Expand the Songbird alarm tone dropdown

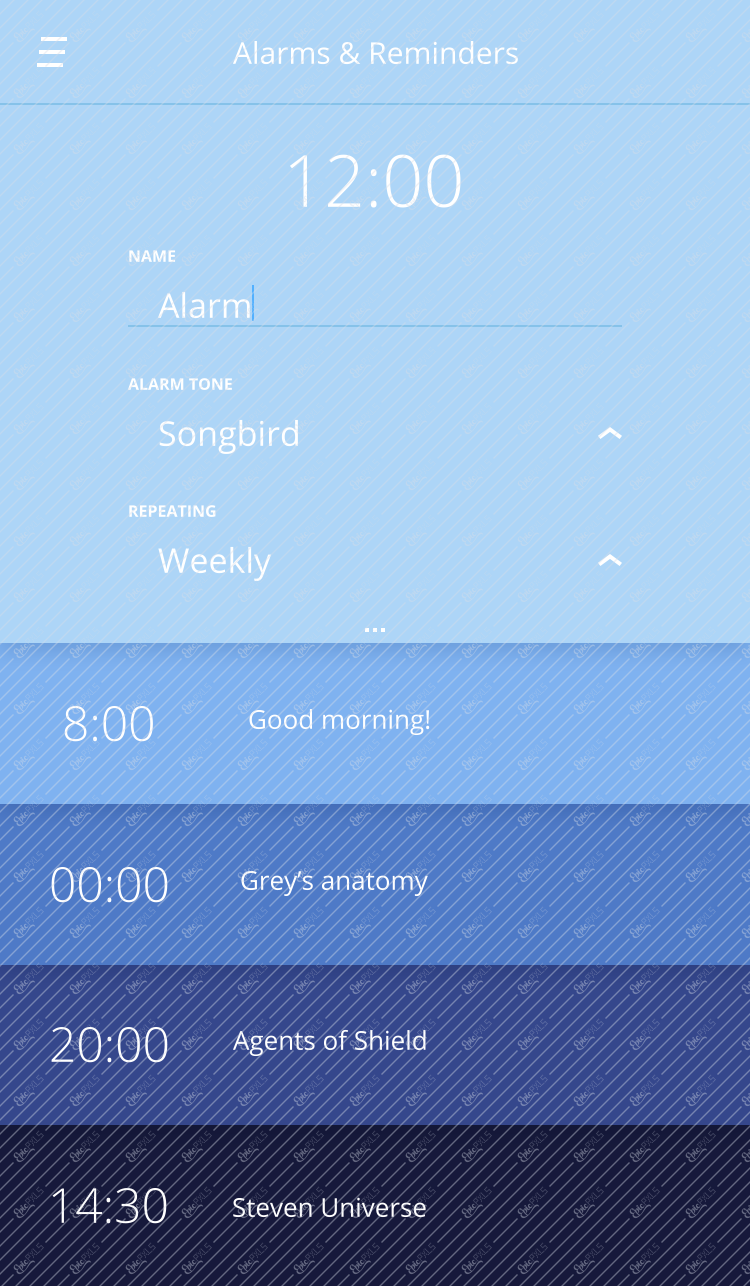pyautogui.click(x=609, y=434)
